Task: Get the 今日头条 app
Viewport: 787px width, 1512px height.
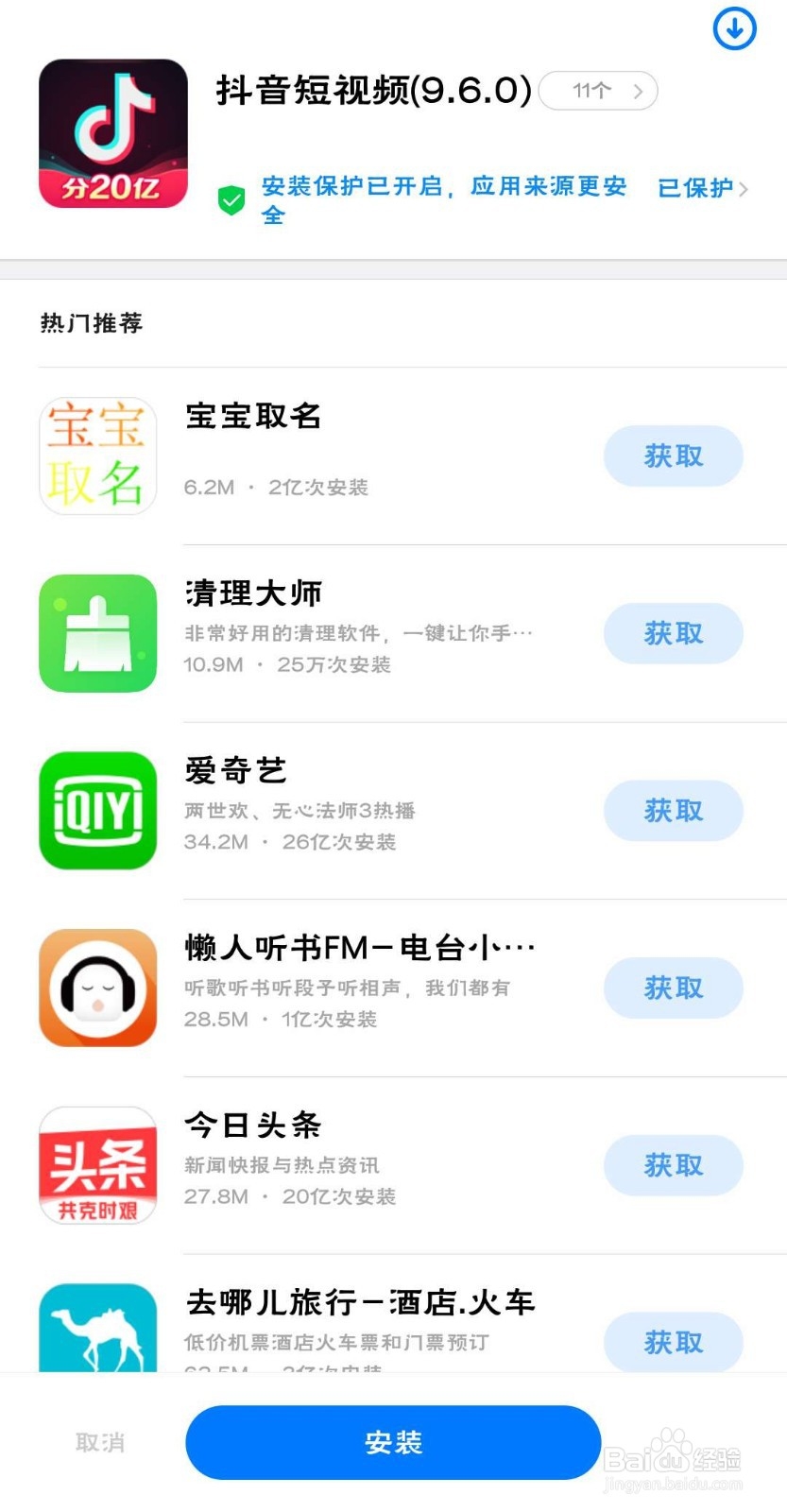Action: pos(673,1165)
